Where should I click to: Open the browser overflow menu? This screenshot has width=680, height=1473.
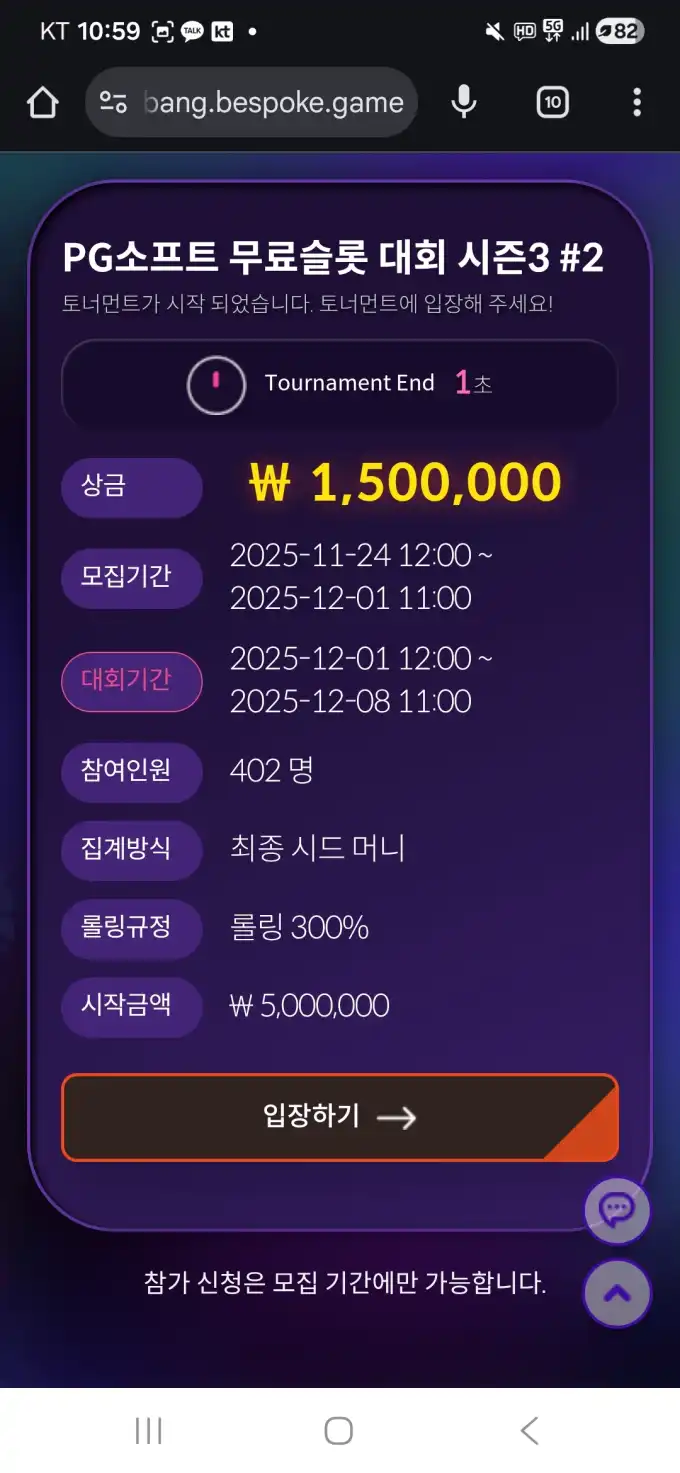pyautogui.click(x=637, y=102)
